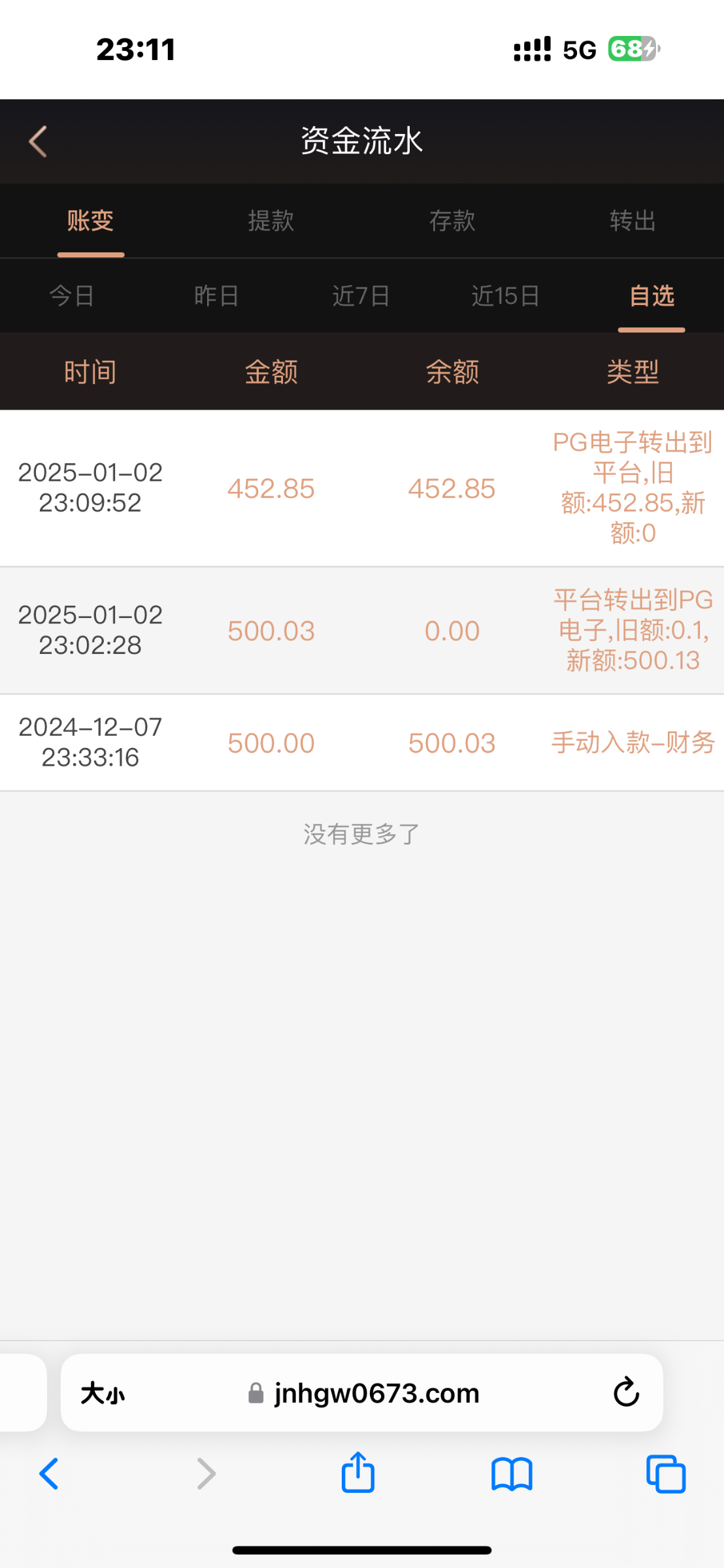Reload the page in Safari

pyautogui.click(x=626, y=1392)
